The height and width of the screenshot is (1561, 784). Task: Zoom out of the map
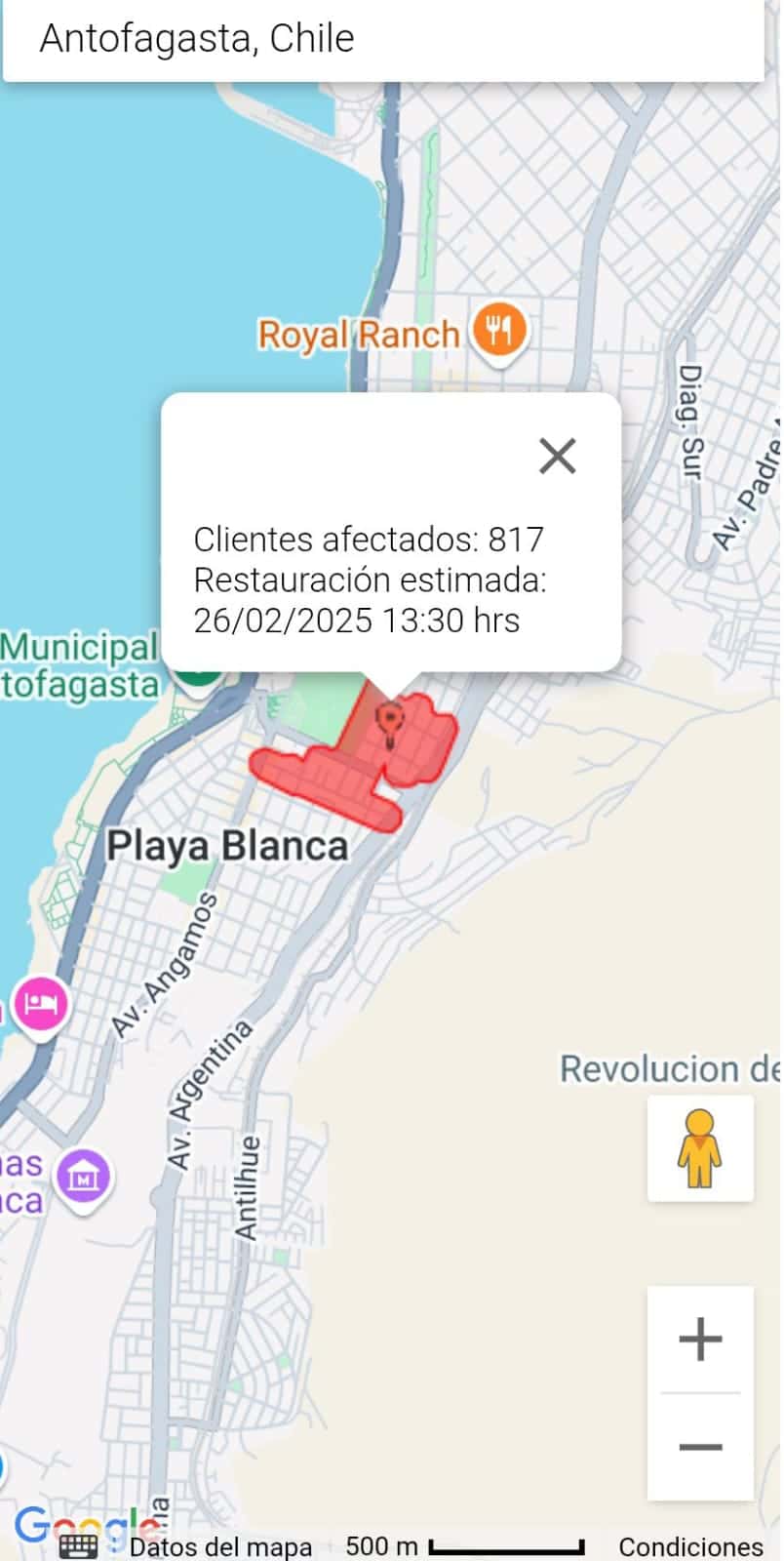click(700, 1447)
